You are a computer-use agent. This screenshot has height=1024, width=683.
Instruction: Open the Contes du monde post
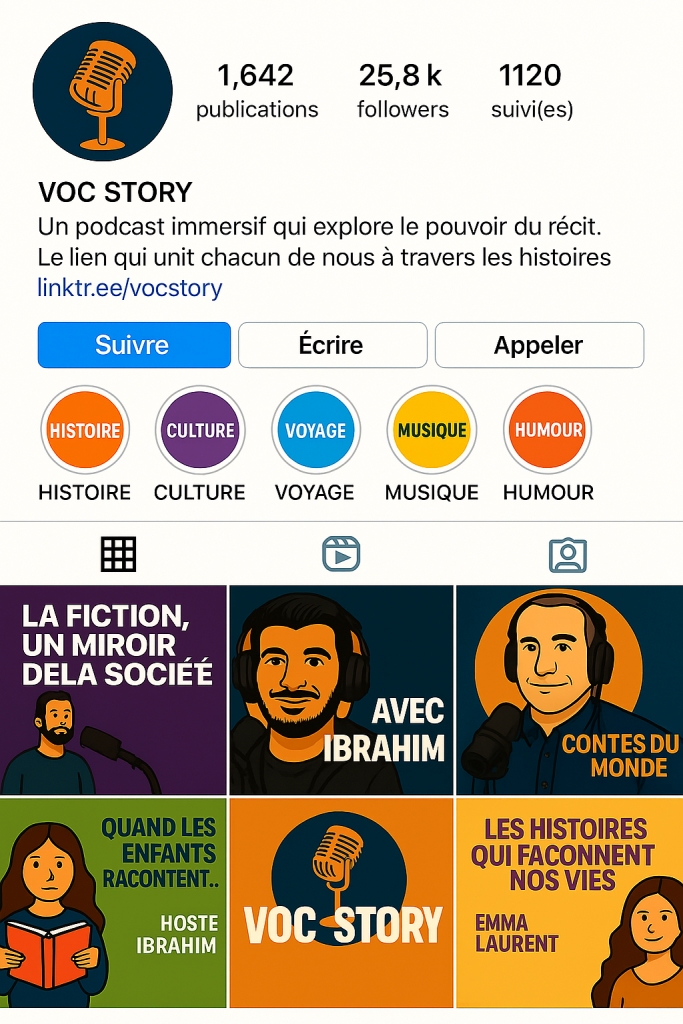coord(569,690)
